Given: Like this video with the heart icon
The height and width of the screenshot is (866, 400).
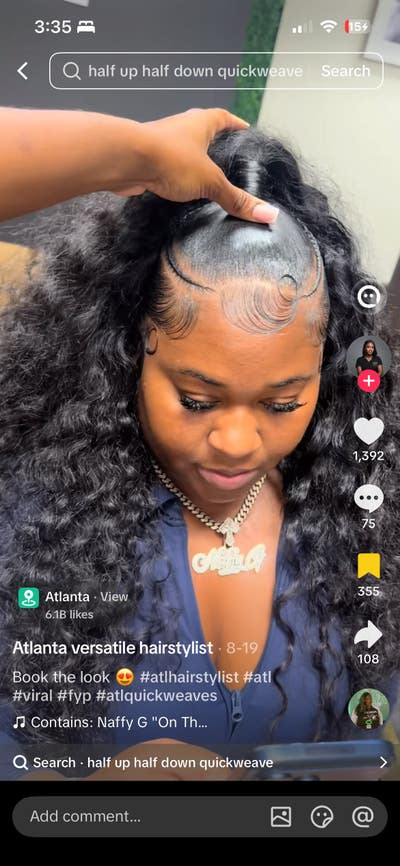Looking at the screenshot, I should point(369,431).
